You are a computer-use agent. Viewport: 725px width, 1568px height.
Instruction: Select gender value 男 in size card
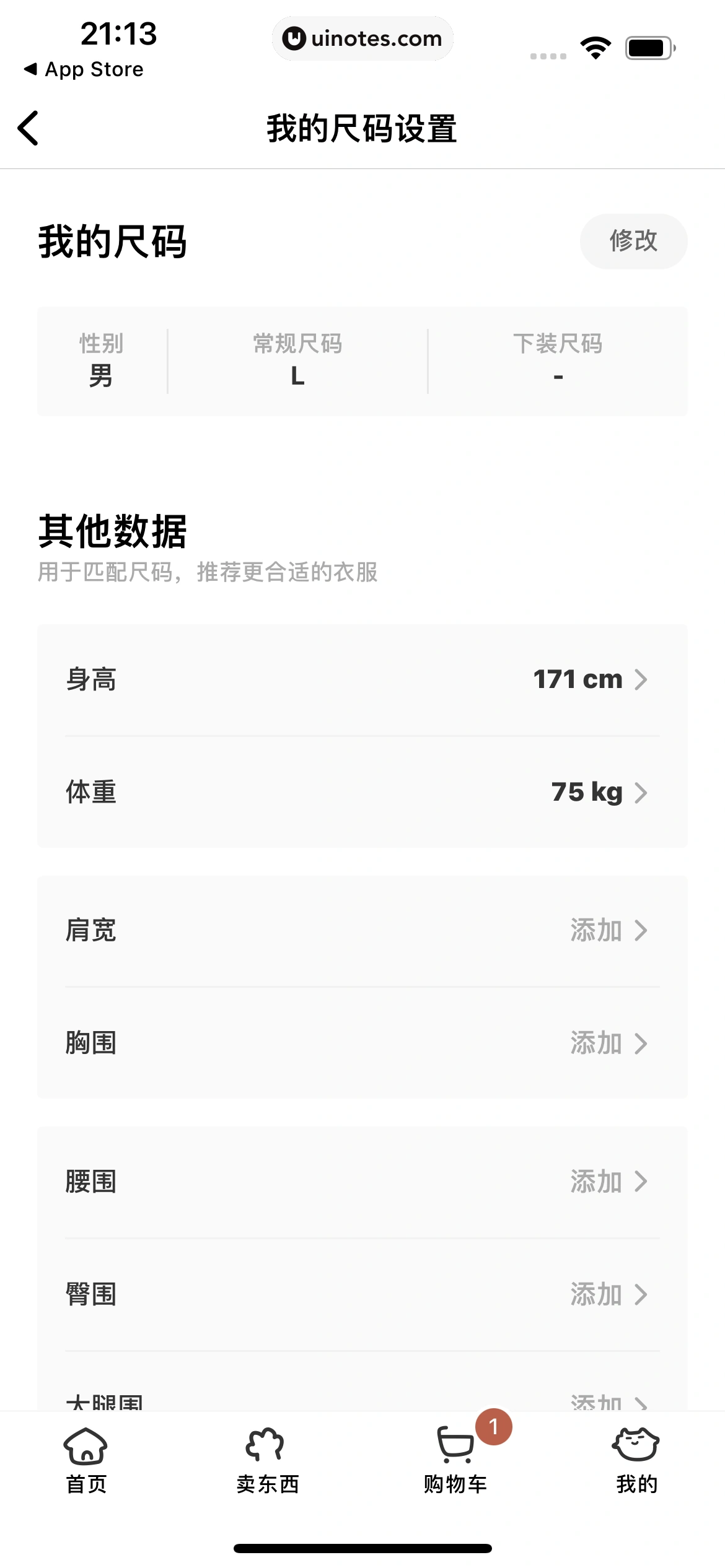point(100,377)
